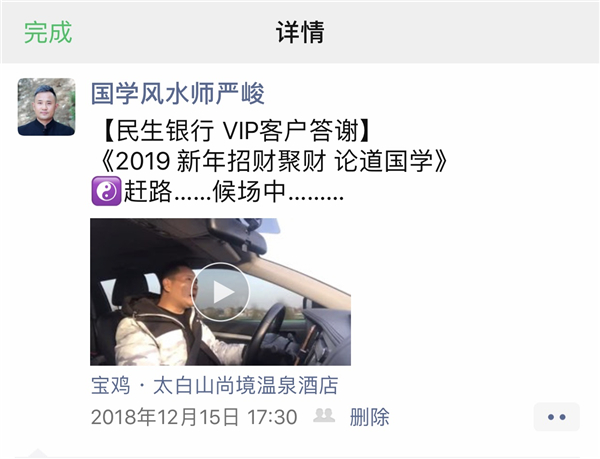Tap 完成 to close the detail page
This screenshot has height=459, width=600.
[x=48, y=32]
